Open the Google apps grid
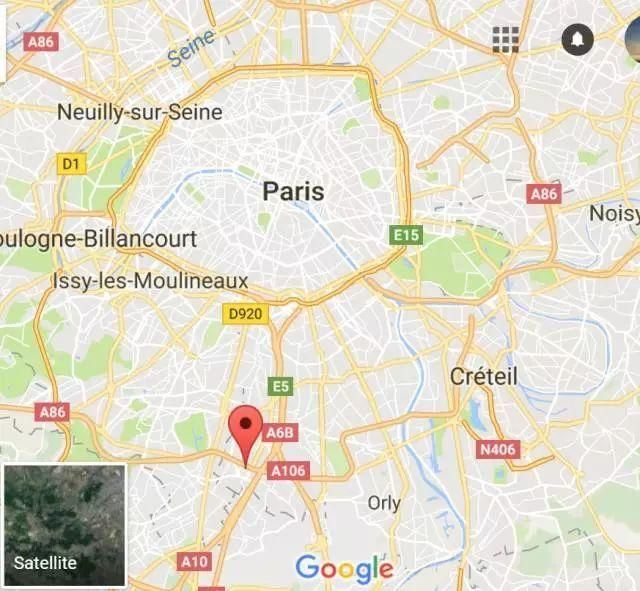 (x=506, y=40)
